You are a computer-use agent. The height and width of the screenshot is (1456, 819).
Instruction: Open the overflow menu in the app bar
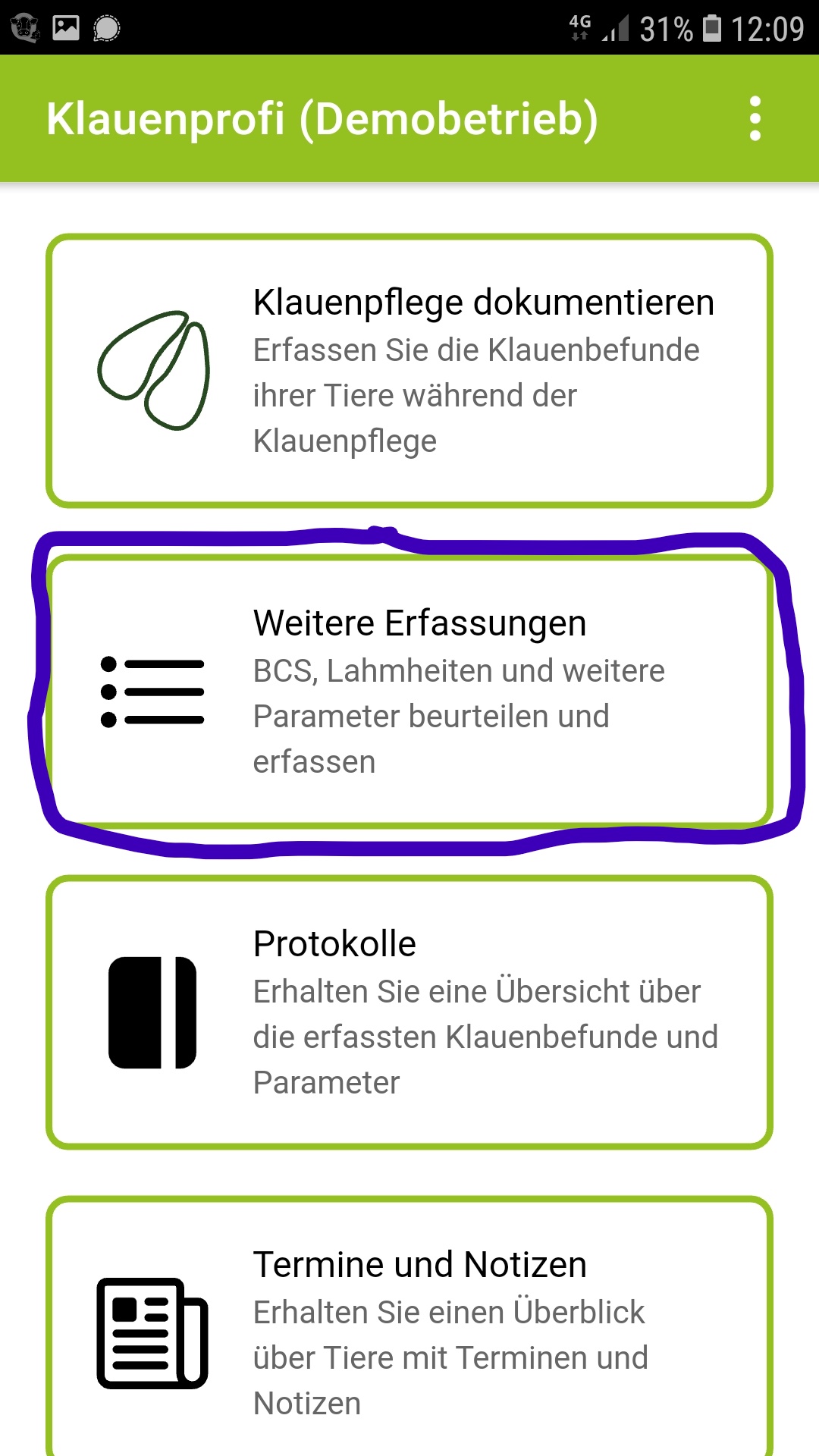tap(755, 118)
